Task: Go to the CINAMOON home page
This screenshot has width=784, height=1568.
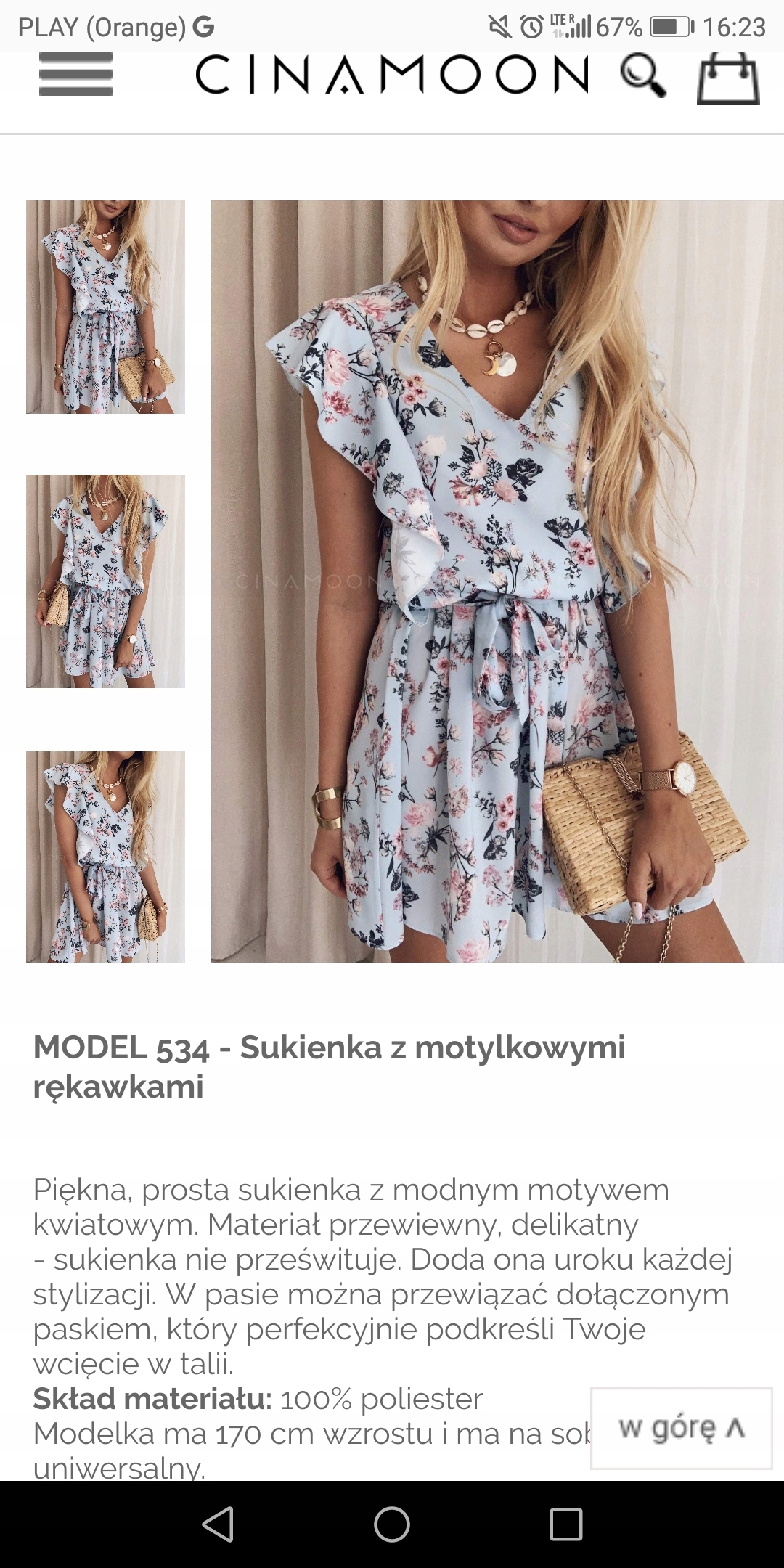Action: [392, 75]
